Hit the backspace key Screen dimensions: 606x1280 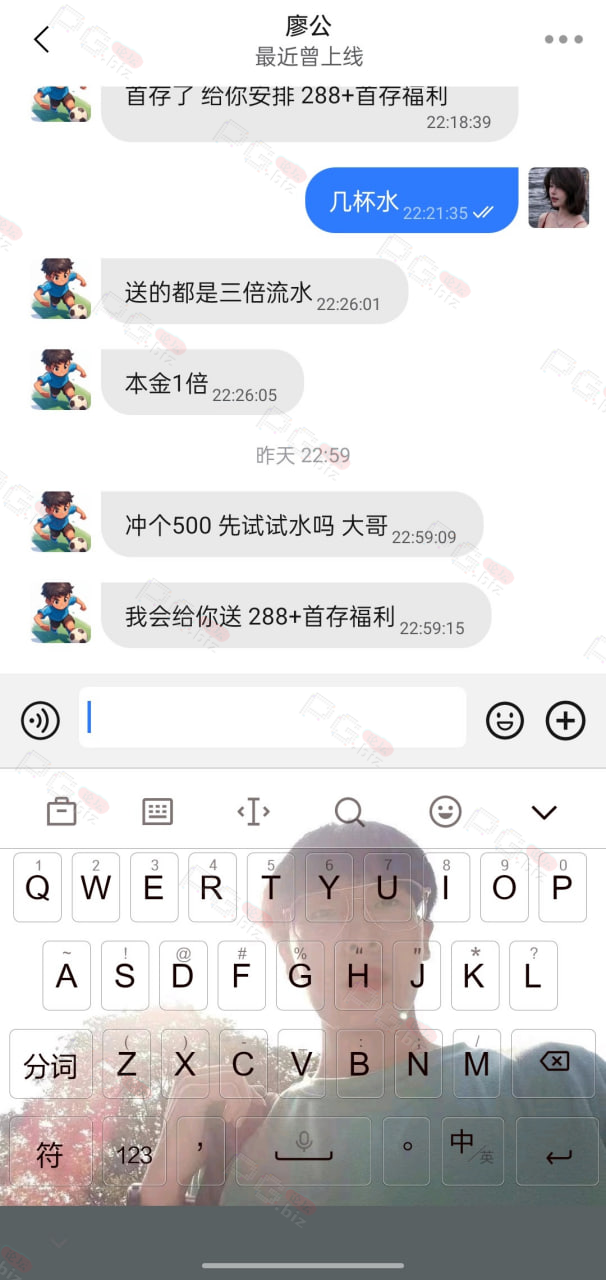point(555,1064)
